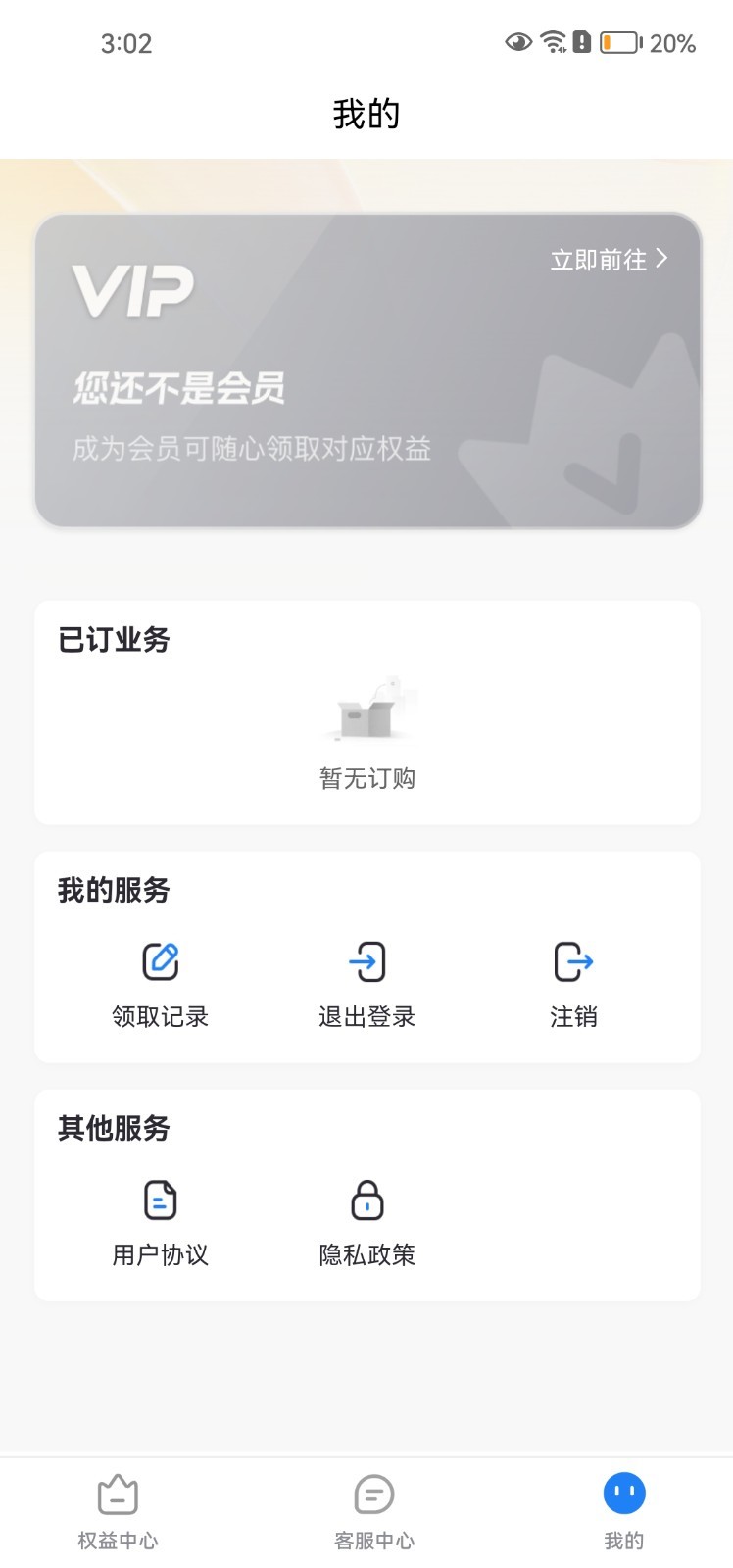Screen dimensions: 733x1568
Task: Select the 我的 tab in bottom navigation
Action: tap(623, 1512)
